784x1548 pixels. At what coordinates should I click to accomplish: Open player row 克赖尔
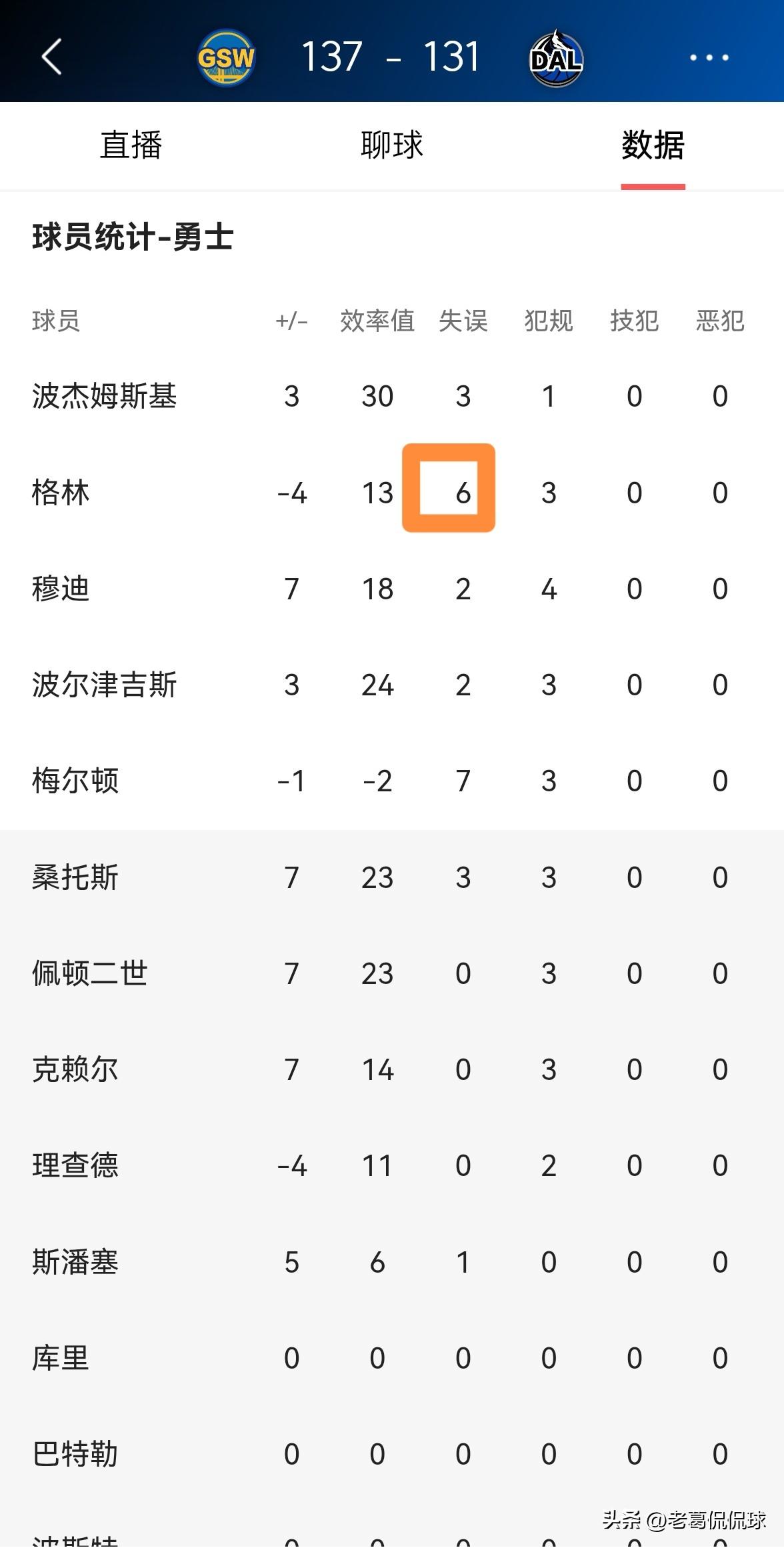pyautogui.click(x=392, y=1069)
